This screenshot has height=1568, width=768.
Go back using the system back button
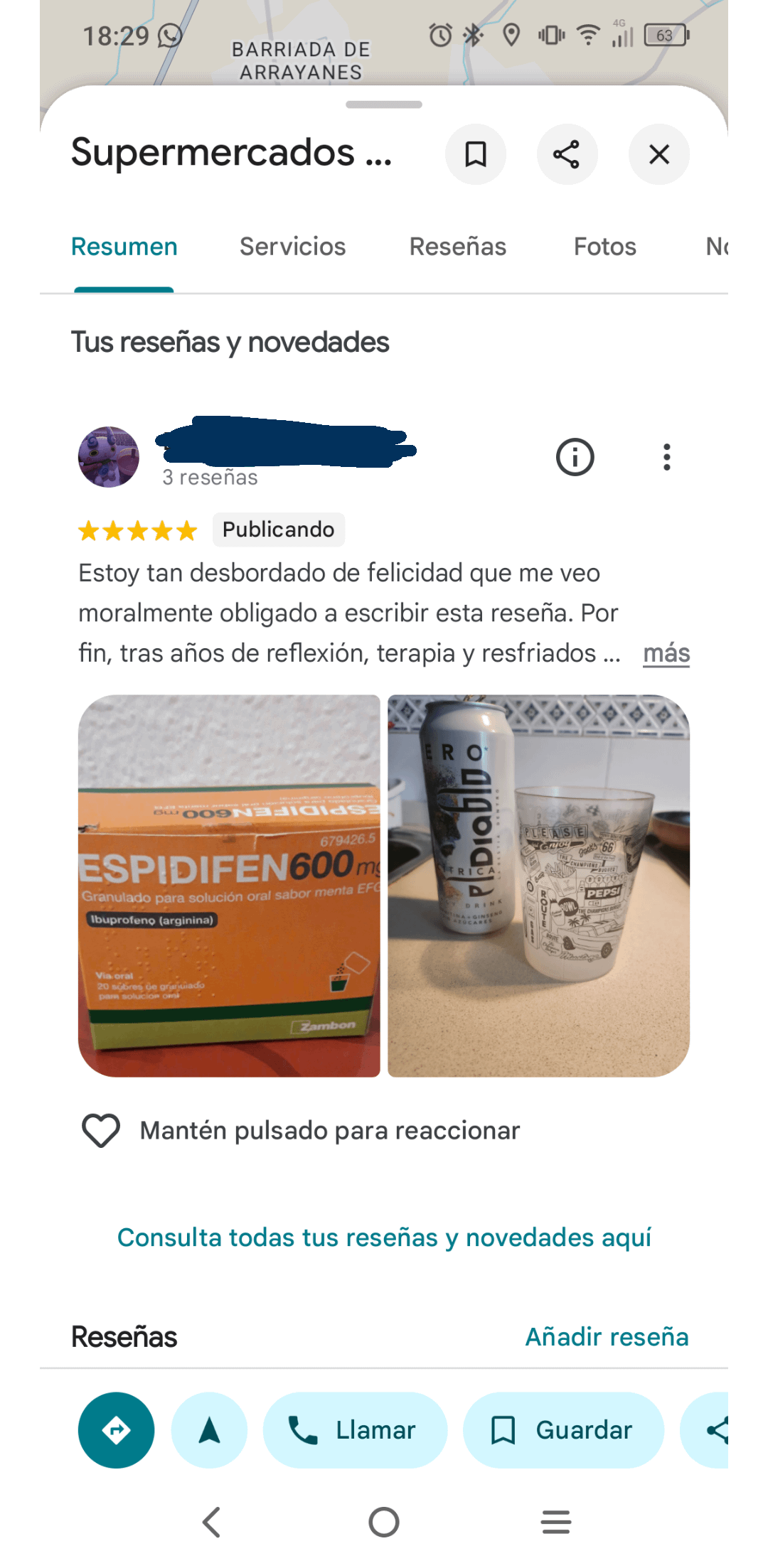[211, 1523]
